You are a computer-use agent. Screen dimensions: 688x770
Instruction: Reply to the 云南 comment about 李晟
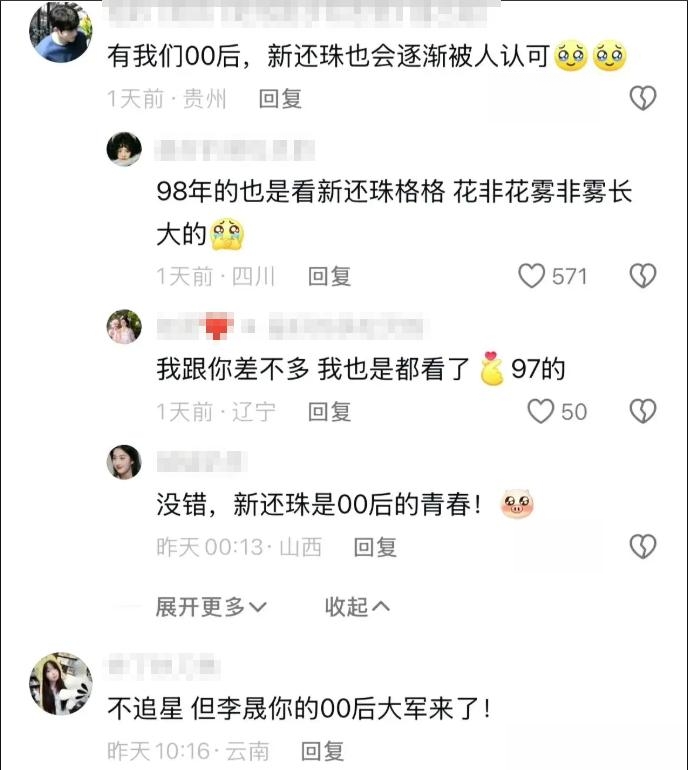(x=323, y=750)
